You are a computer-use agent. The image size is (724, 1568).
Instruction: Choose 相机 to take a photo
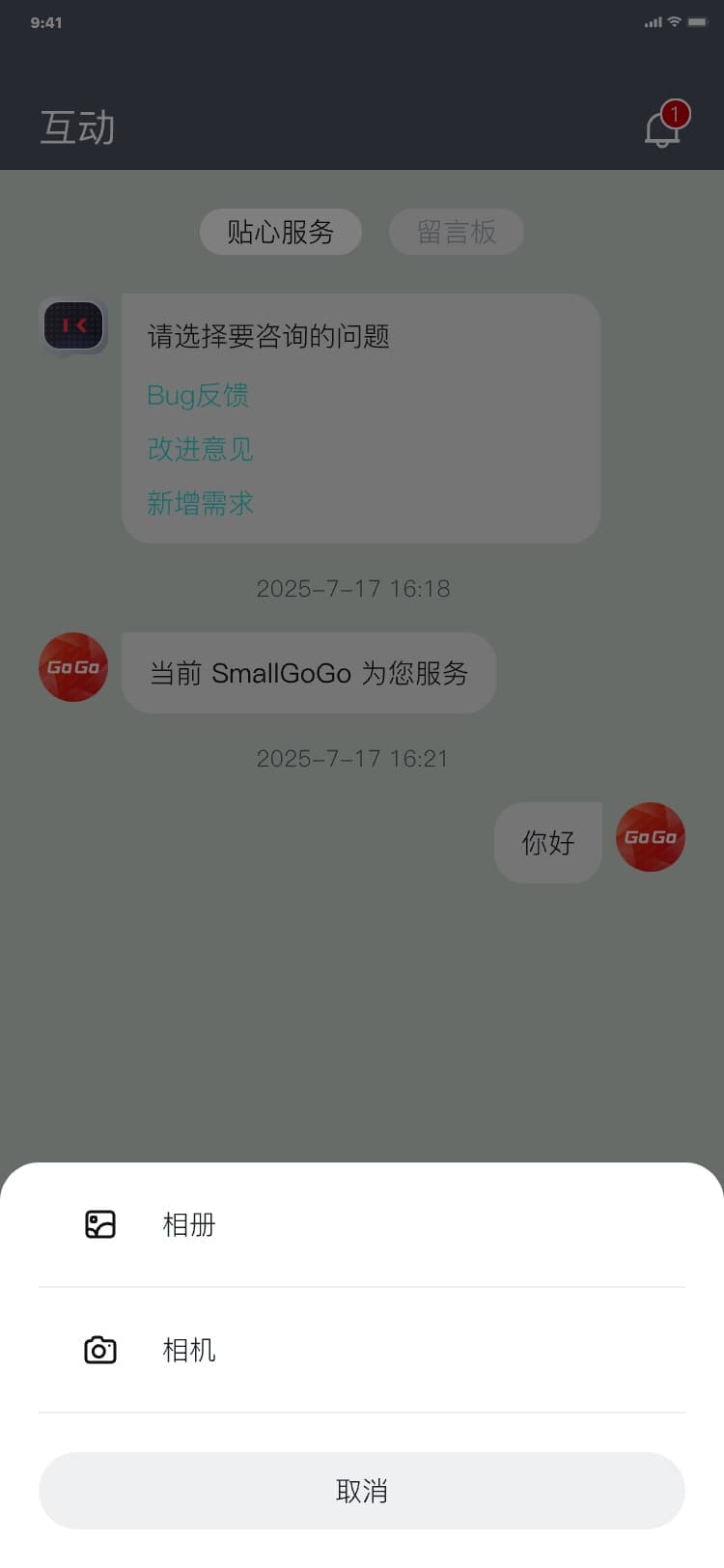(188, 1350)
